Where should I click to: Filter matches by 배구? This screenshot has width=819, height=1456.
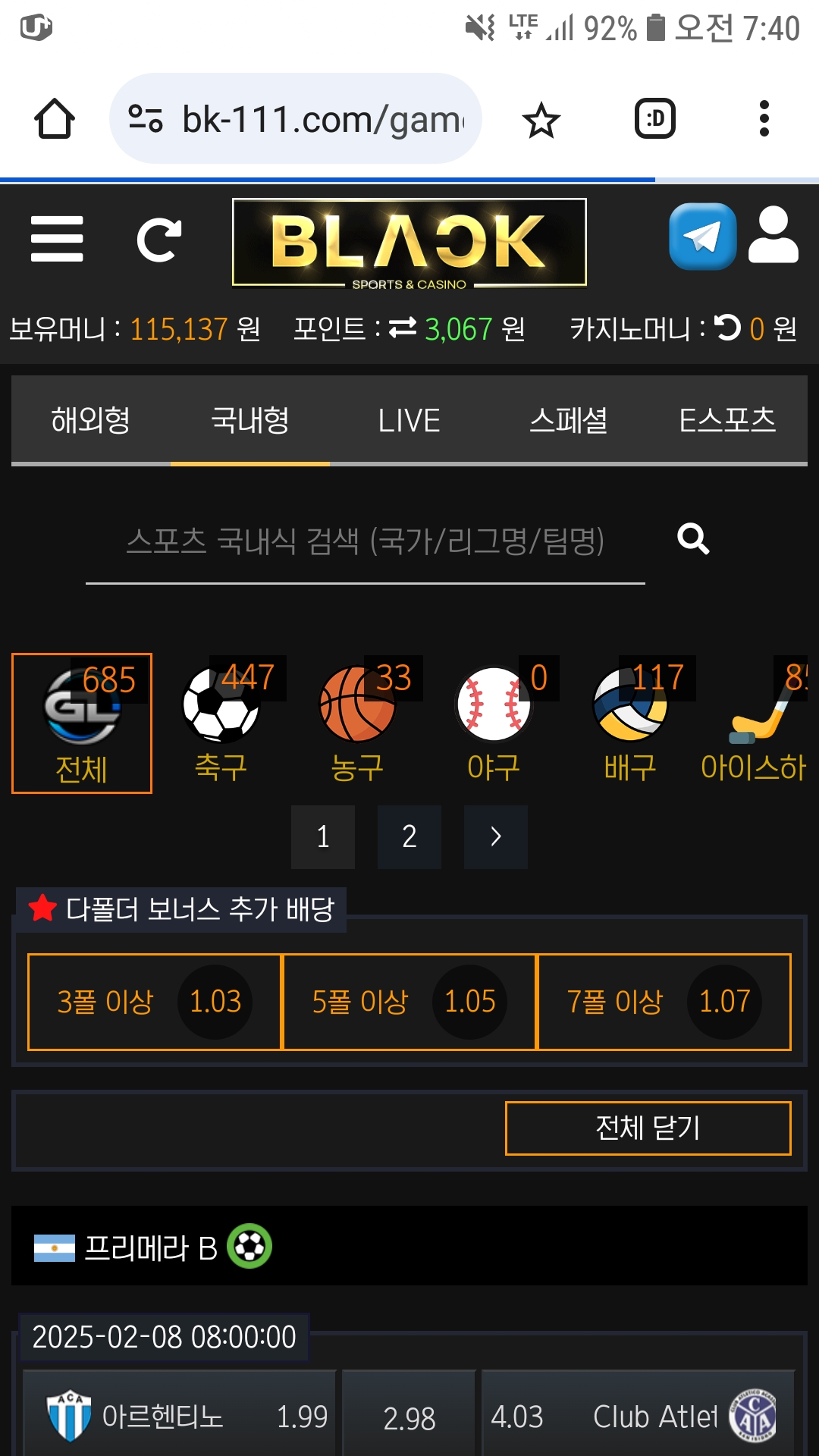tap(630, 721)
